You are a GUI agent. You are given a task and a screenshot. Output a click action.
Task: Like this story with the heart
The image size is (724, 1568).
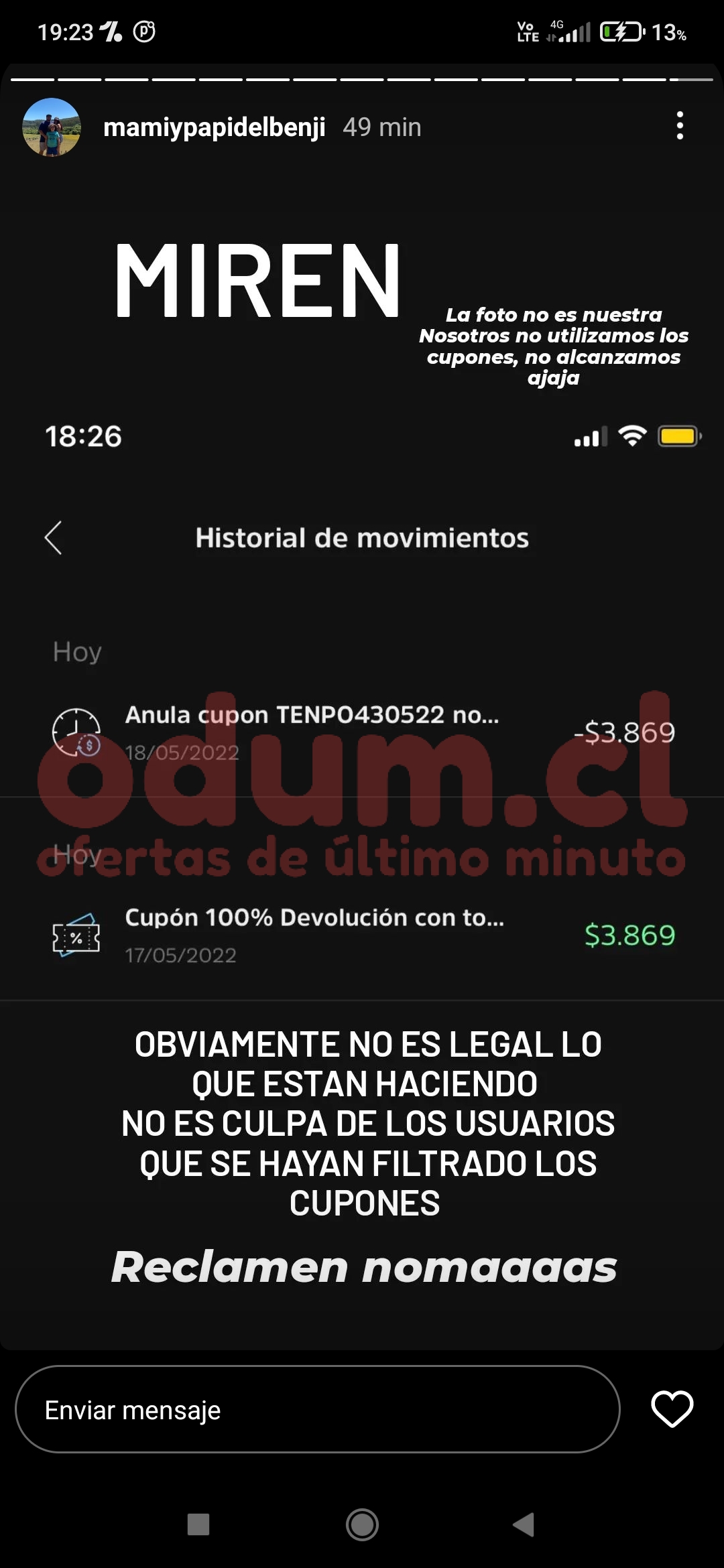coord(672,1409)
